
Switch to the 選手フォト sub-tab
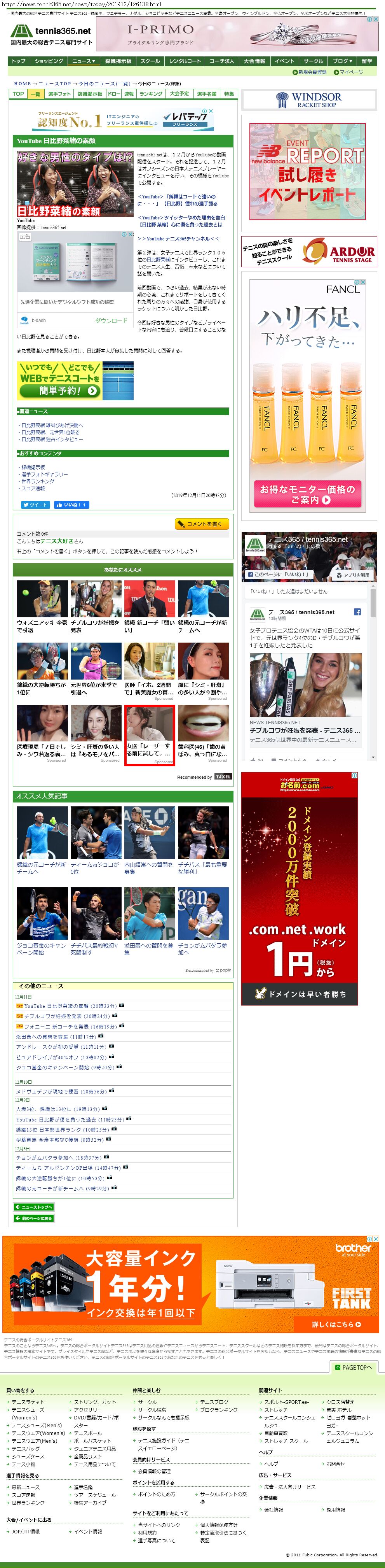coord(59,94)
